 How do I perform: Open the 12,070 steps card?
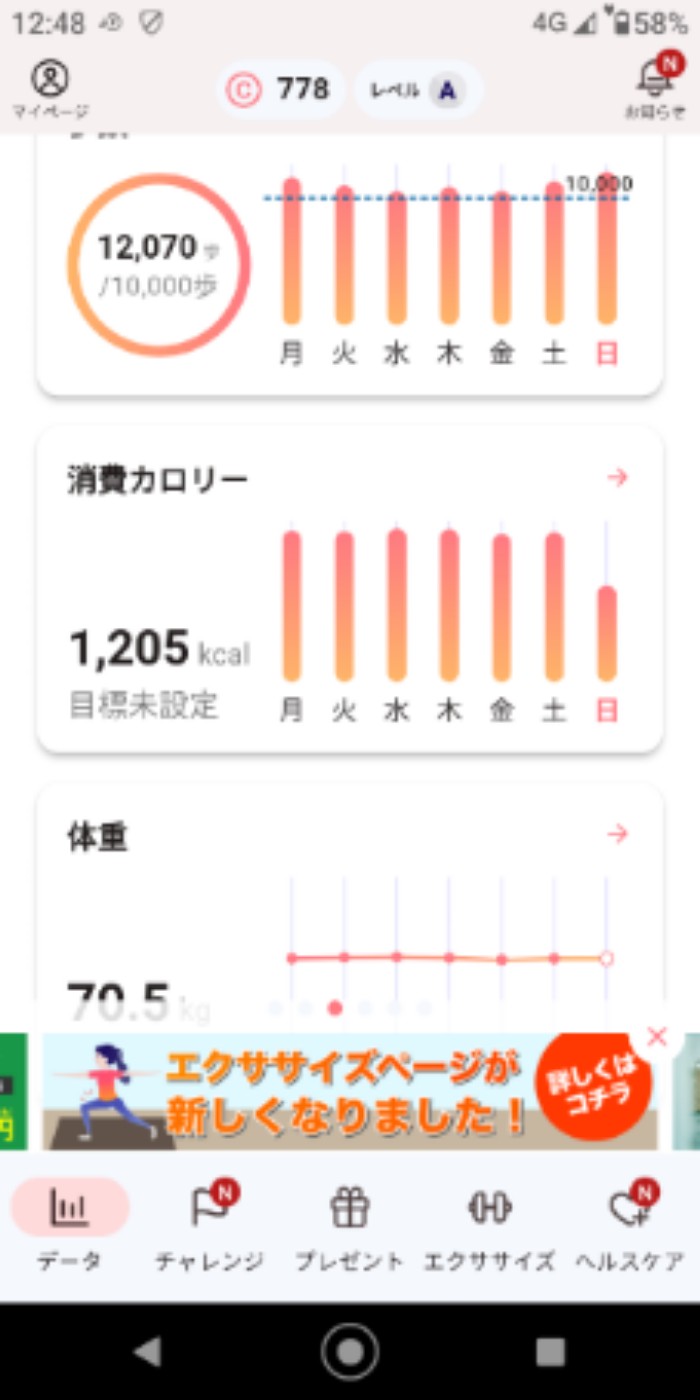pos(158,265)
